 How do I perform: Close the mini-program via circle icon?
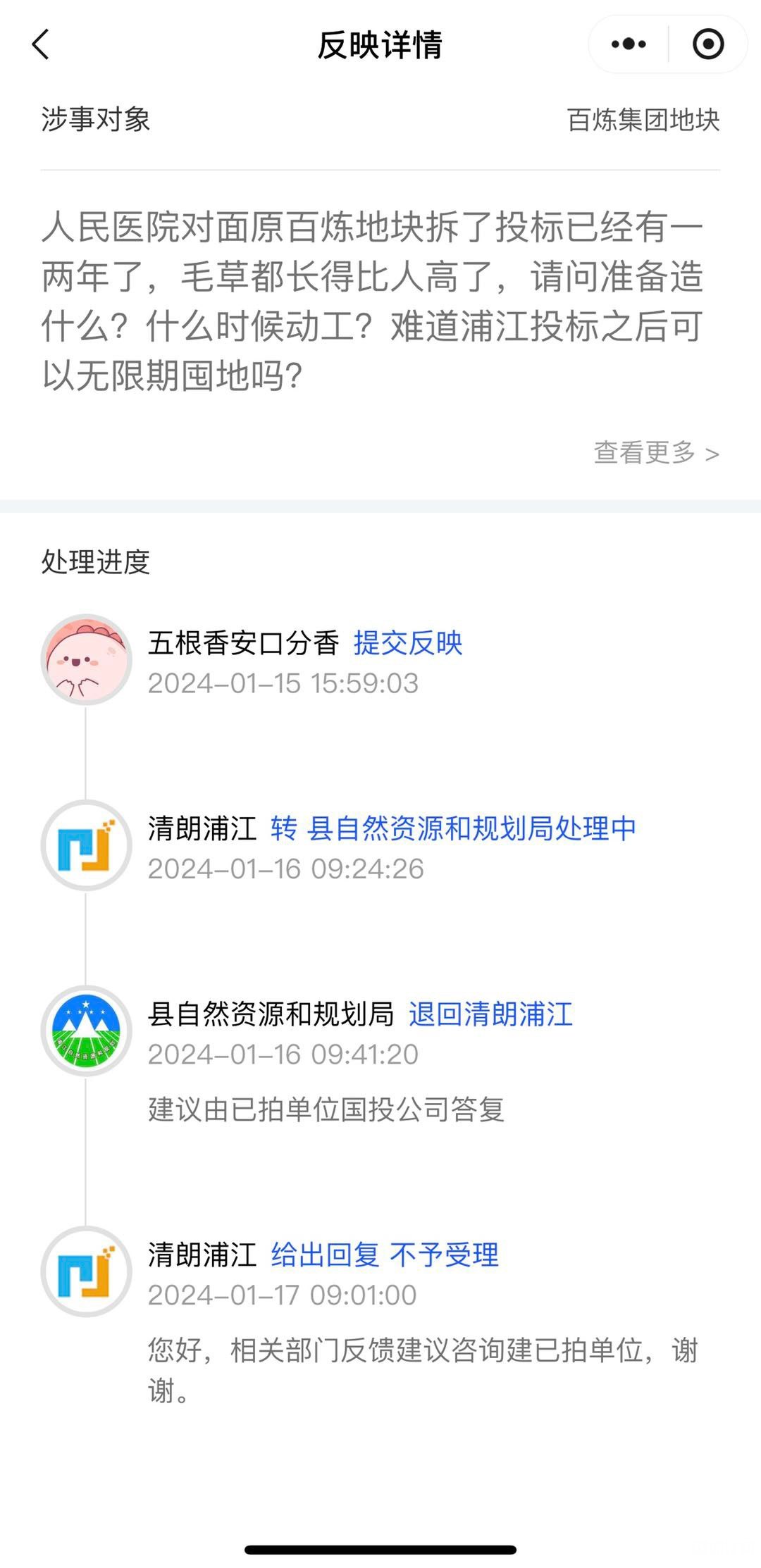click(x=708, y=44)
